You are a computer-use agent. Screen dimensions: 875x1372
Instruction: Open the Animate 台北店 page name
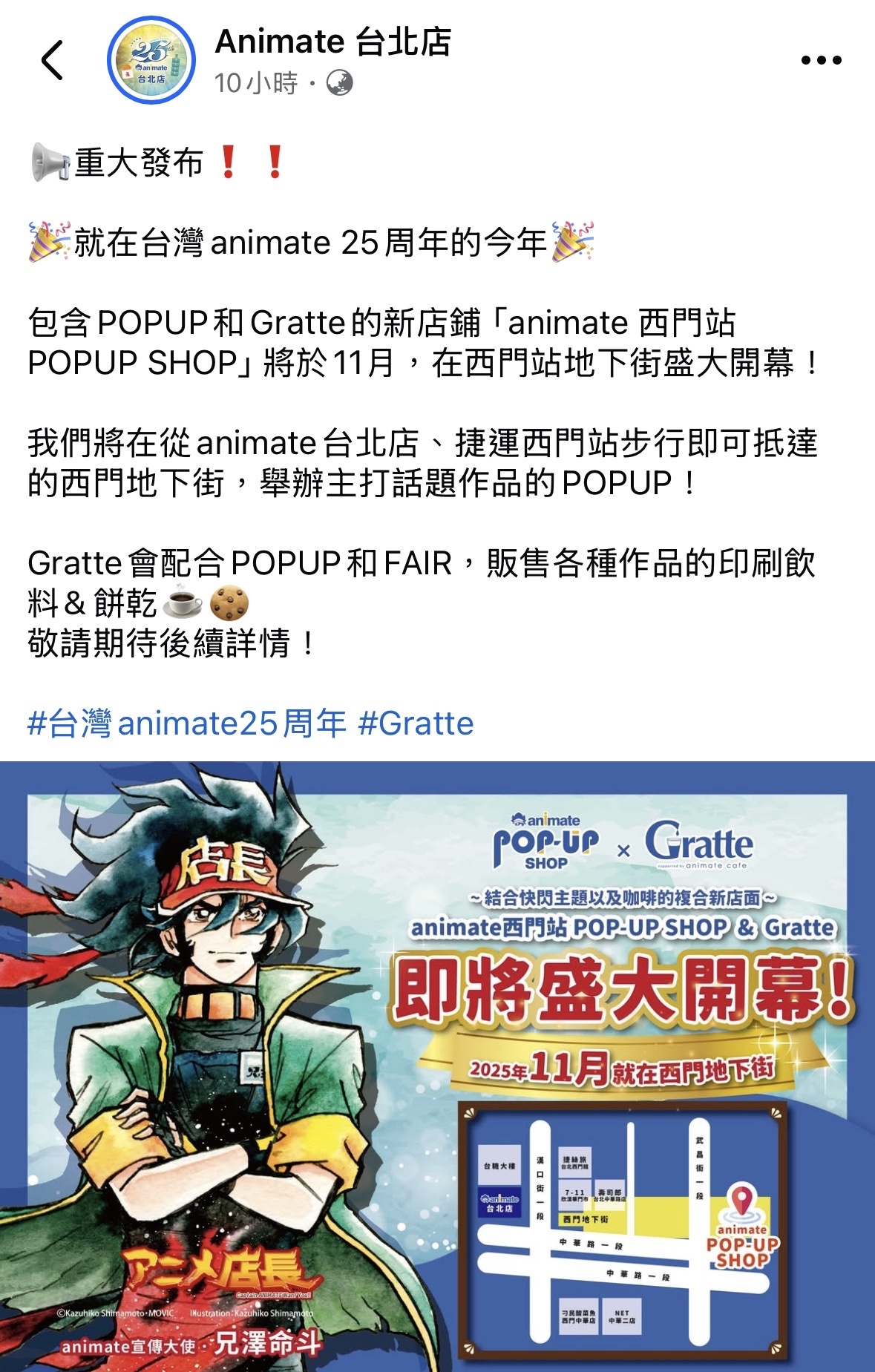click(332, 42)
